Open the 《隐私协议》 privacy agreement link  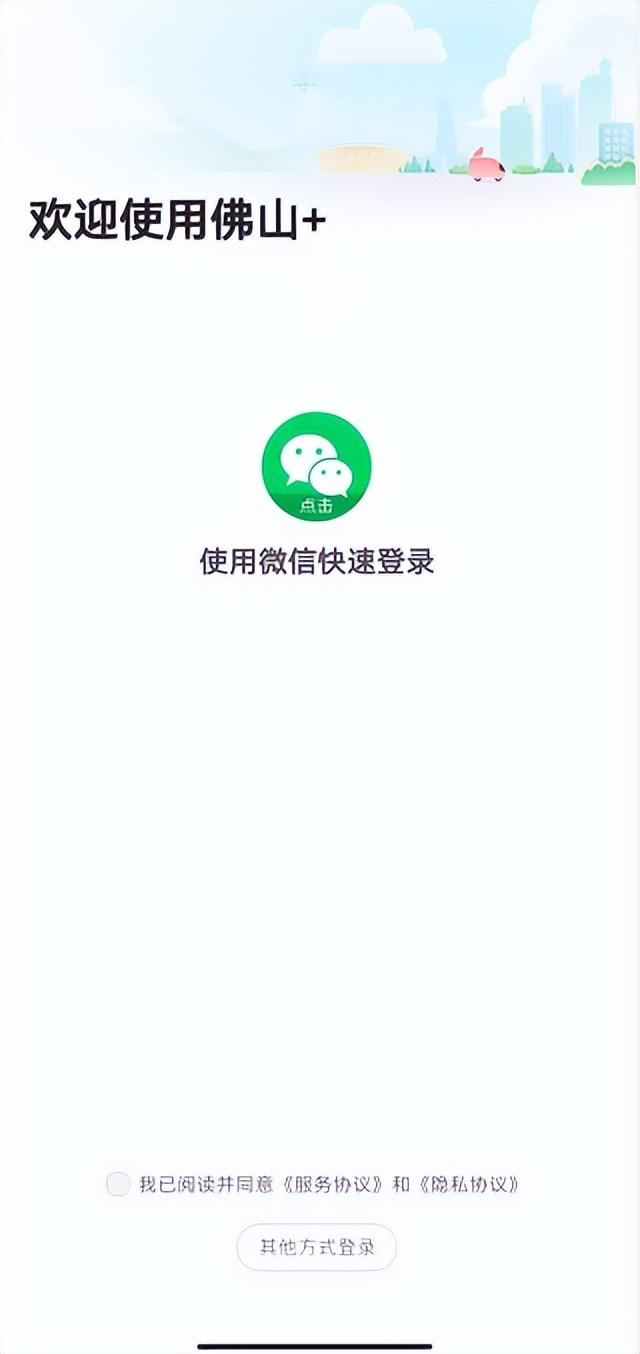(468, 1185)
